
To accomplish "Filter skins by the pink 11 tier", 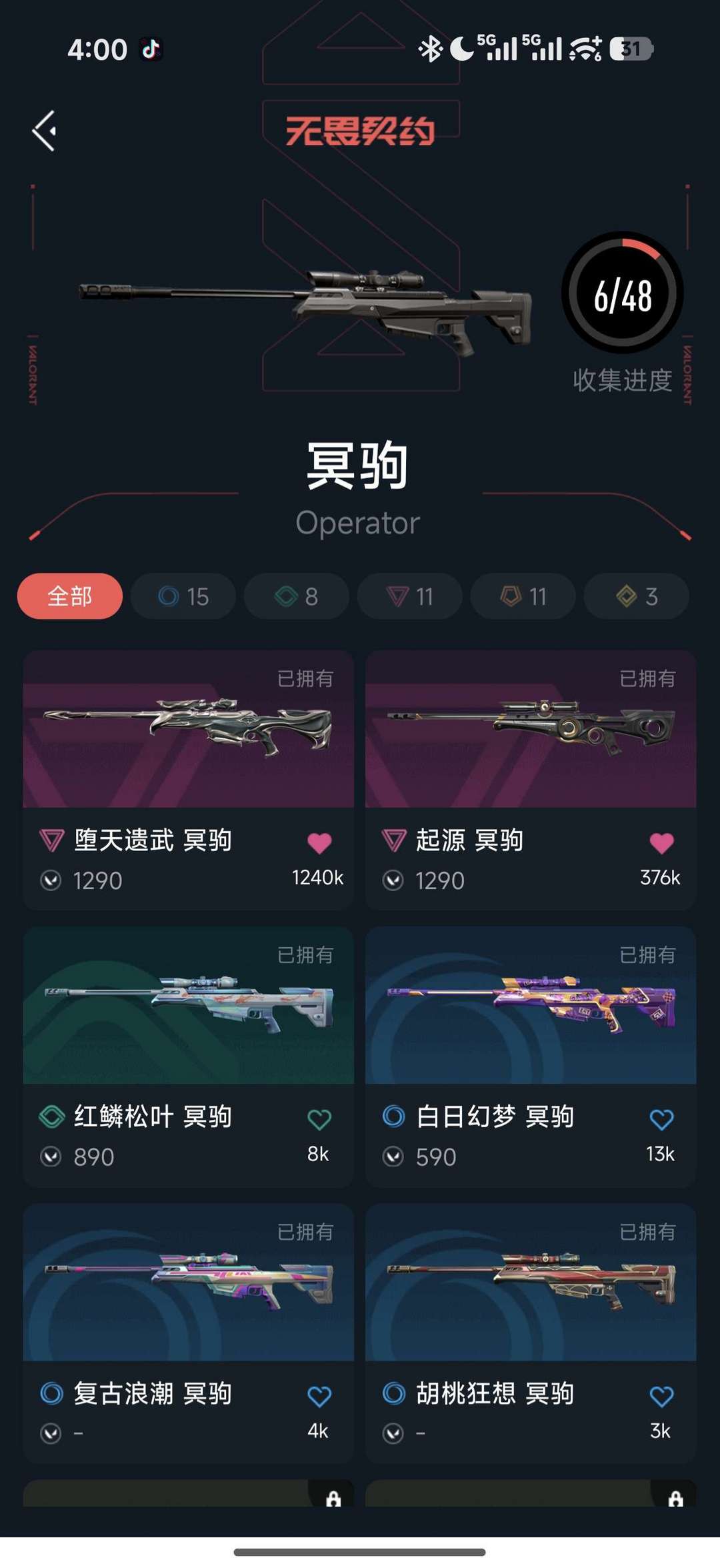I will tap(410, 596).
